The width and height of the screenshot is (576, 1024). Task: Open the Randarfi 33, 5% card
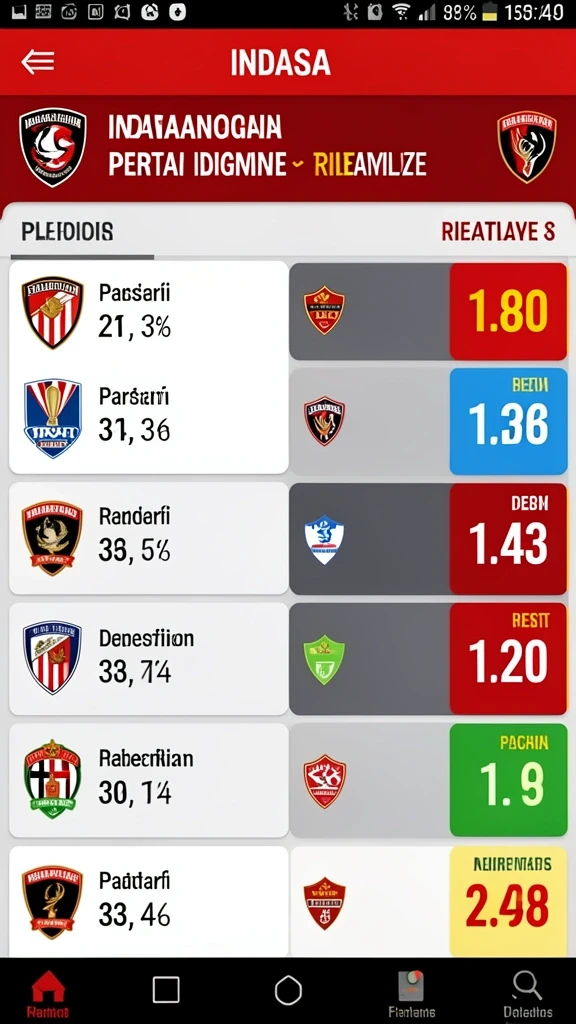(x=149, y=539)
